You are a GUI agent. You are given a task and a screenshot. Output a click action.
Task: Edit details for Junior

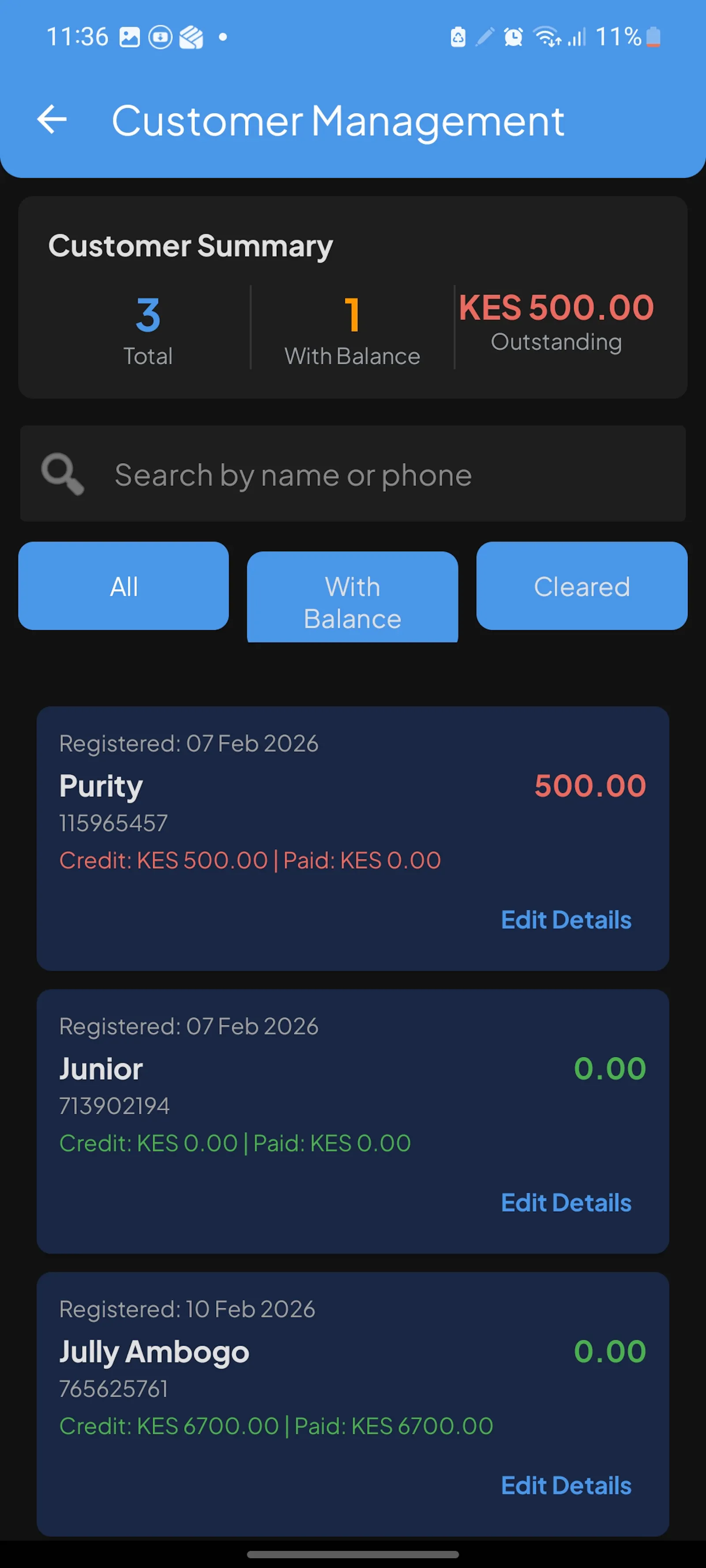coord(566,1203)
